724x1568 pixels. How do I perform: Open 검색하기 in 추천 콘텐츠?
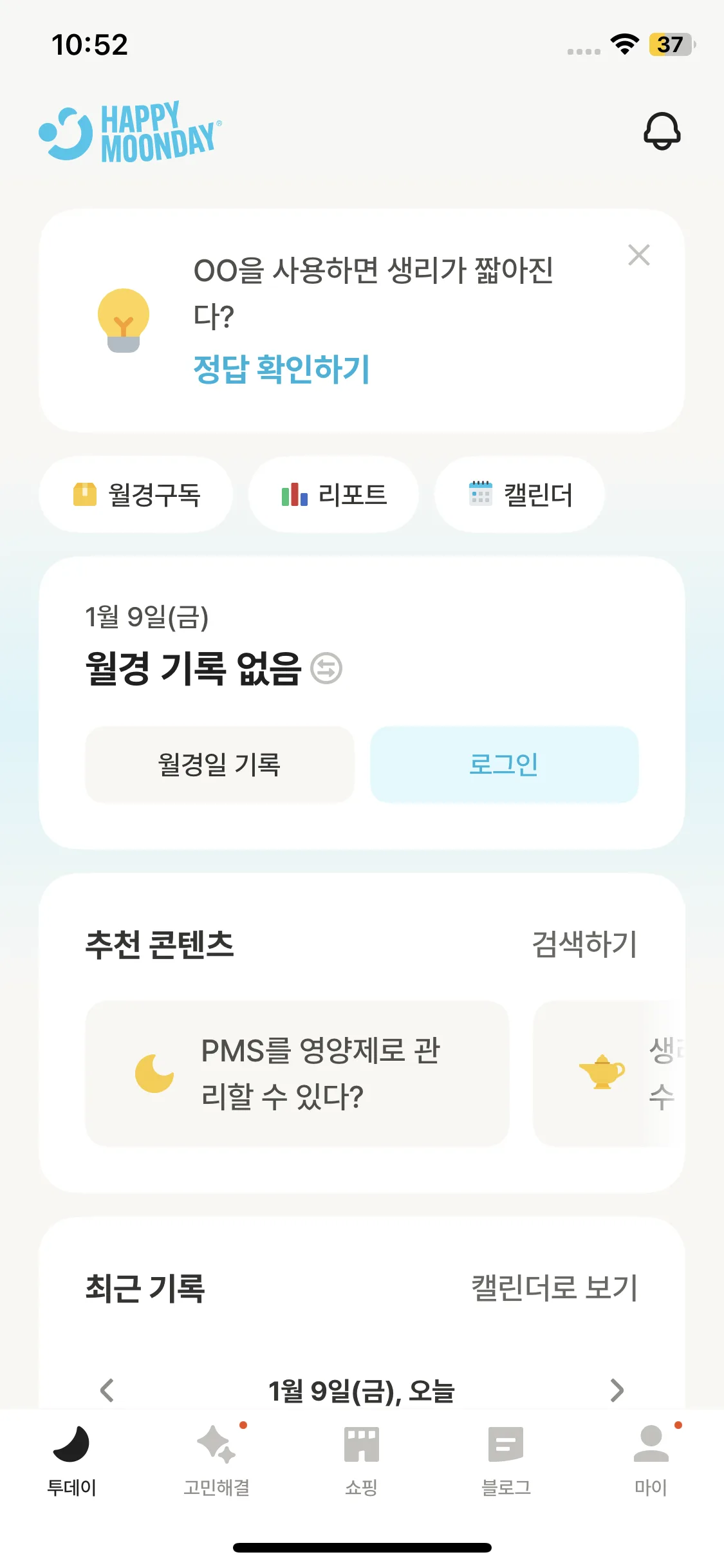[584, 944]
